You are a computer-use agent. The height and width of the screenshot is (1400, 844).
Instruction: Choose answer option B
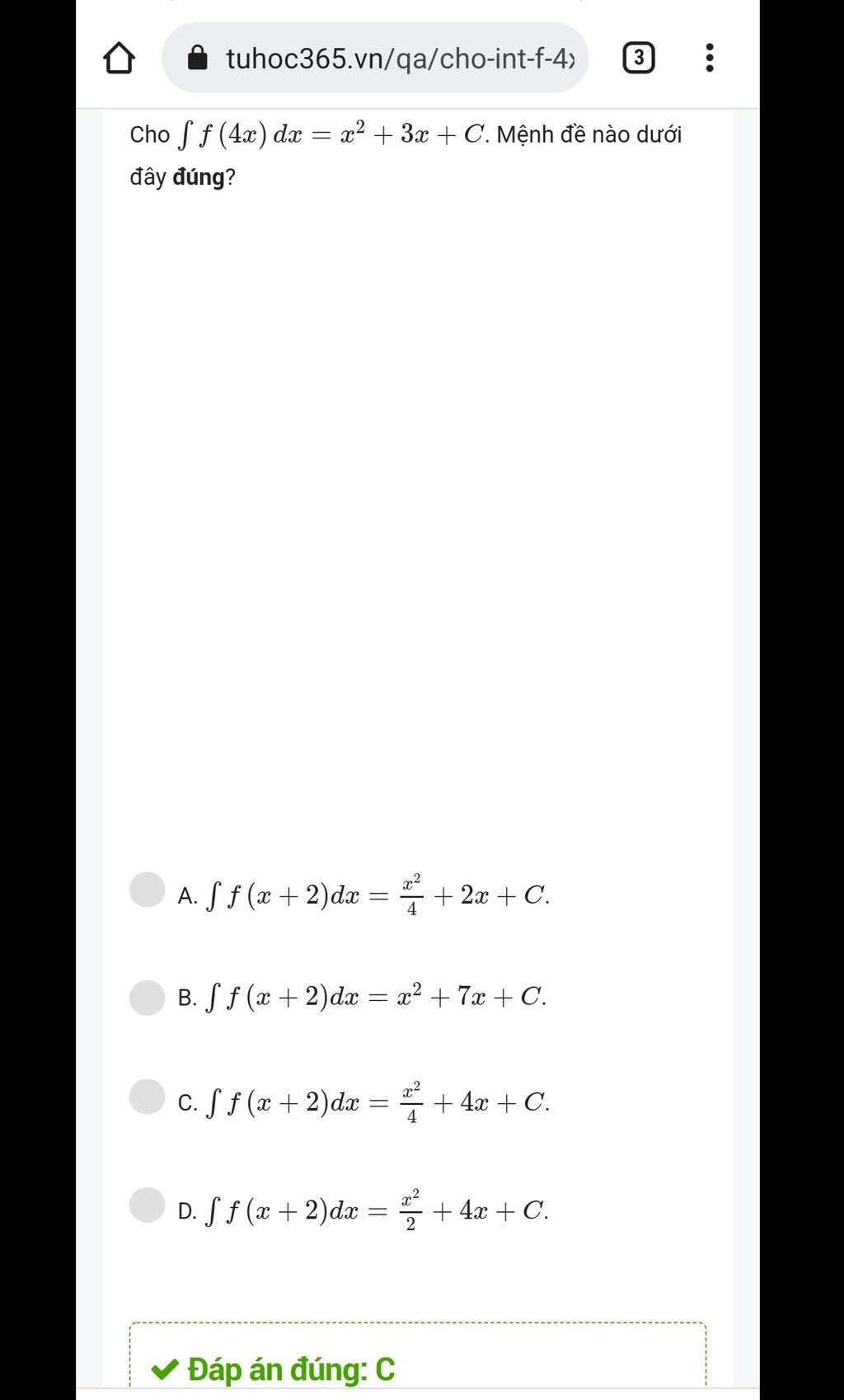pyautogui.click(x=148, y=998)
